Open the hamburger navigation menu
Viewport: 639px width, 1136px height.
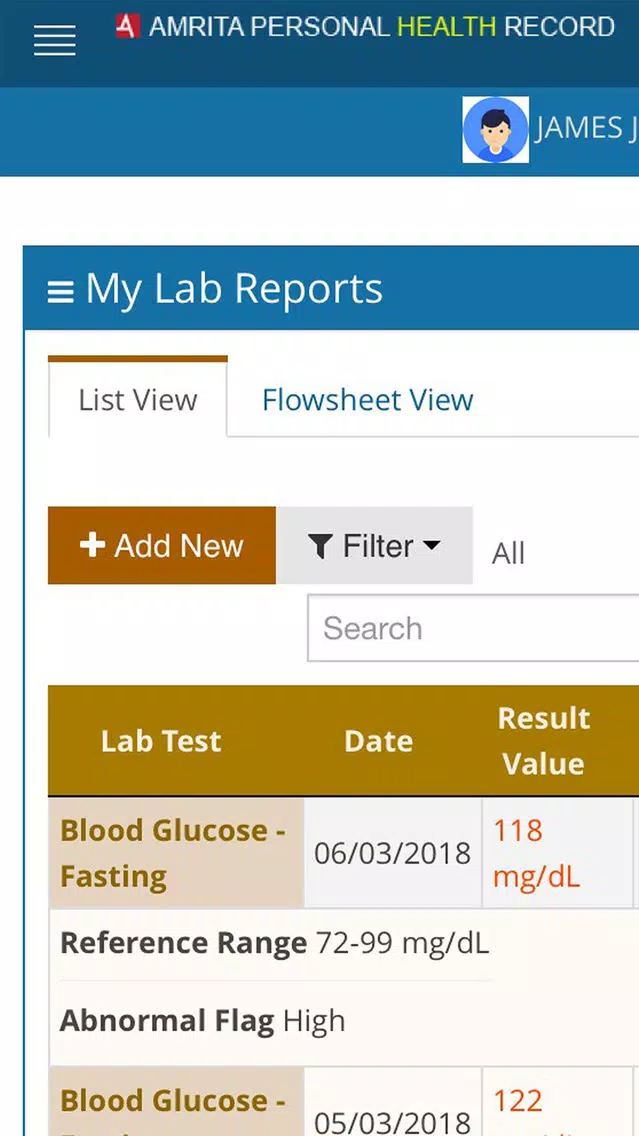click(x=54, y=41)
